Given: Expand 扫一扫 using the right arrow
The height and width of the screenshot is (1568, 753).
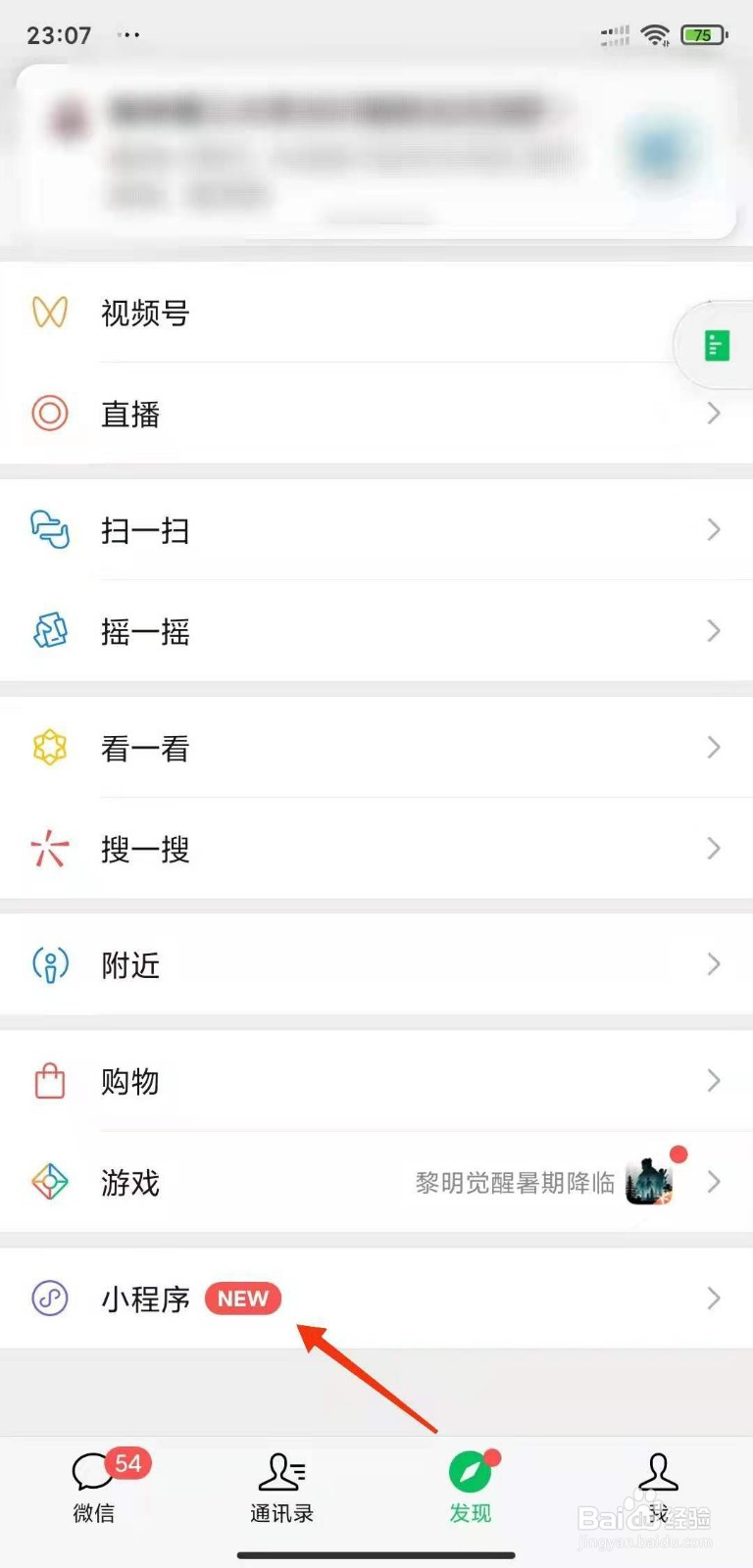Looking at the screenshot, I should (x=713, y=530).
